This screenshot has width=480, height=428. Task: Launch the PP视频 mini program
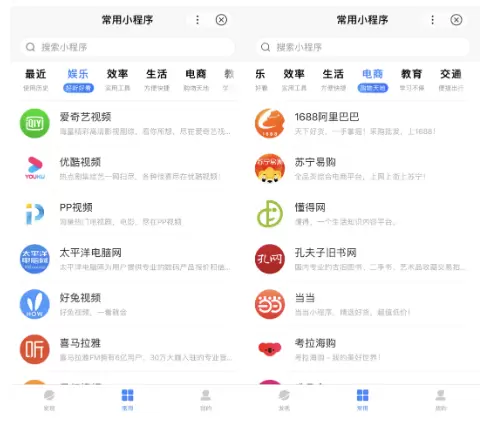pyautogui.click(x=126, y=214)
